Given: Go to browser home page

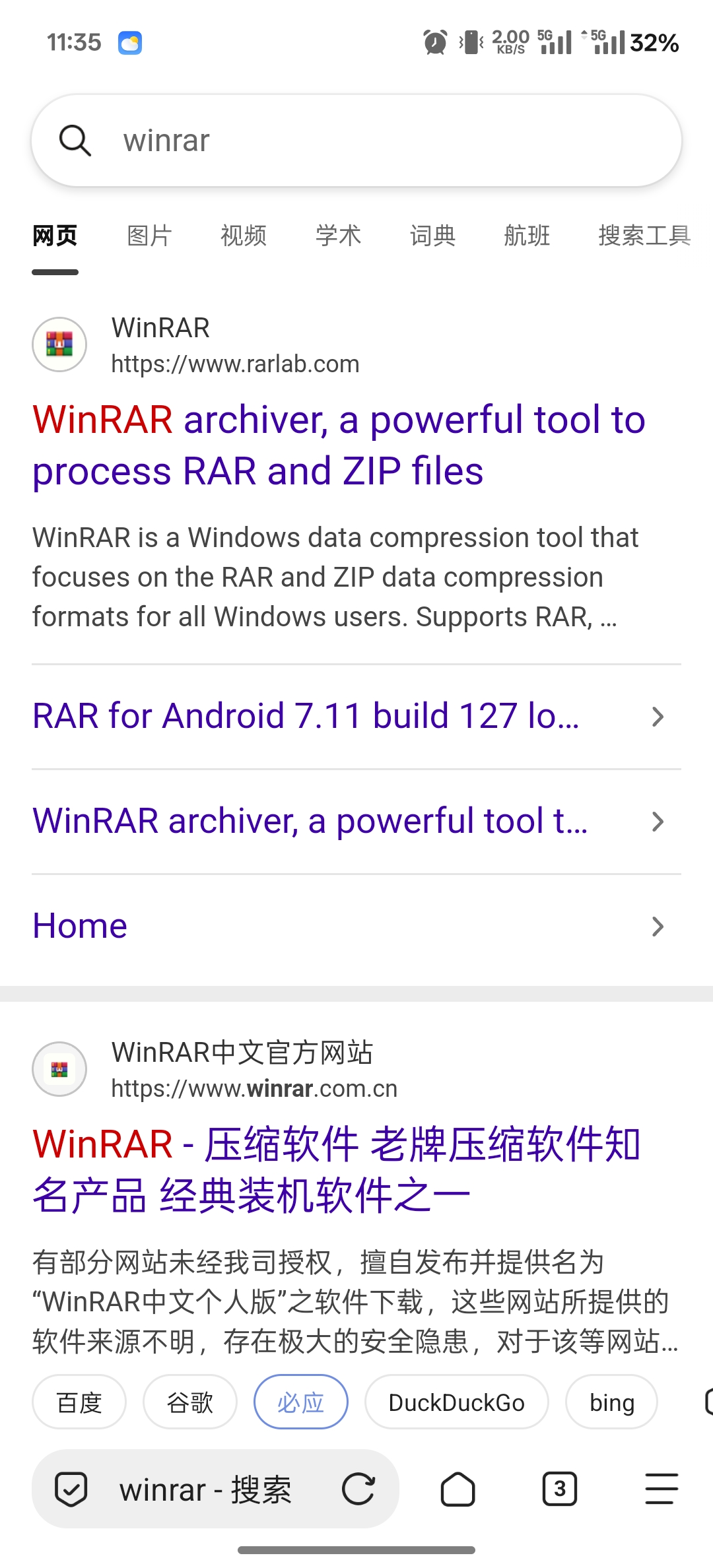Looking at the screenshot, I should point(458,1489).
